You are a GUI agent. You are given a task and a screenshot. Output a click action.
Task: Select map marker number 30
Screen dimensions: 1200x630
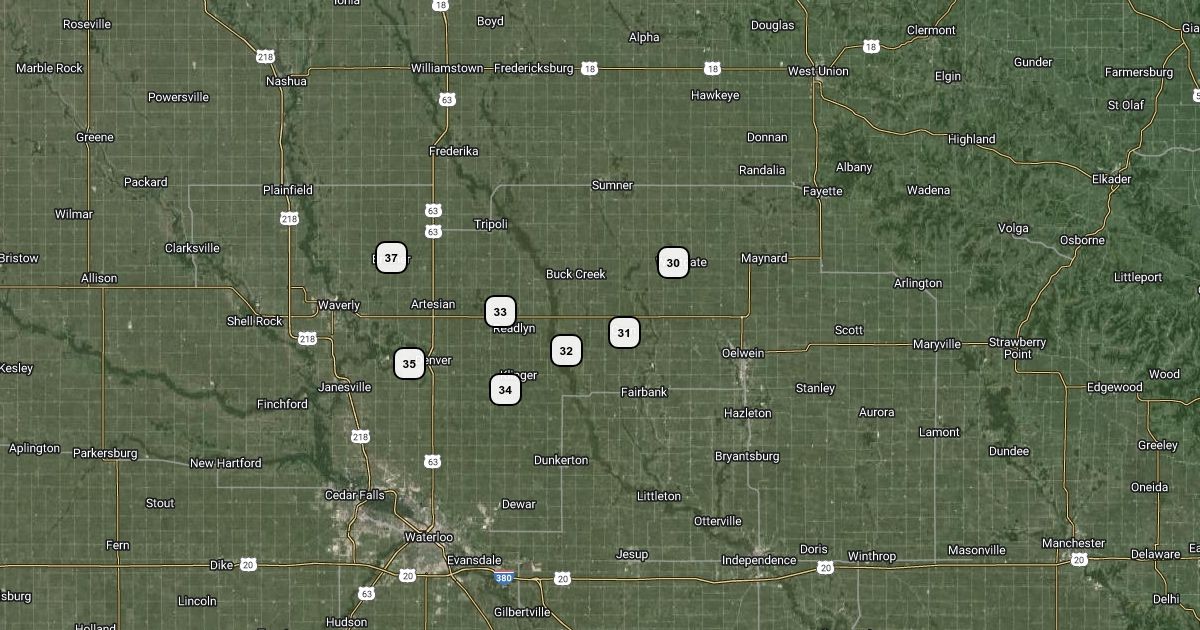pyautogui.click(x=673, y=263)
